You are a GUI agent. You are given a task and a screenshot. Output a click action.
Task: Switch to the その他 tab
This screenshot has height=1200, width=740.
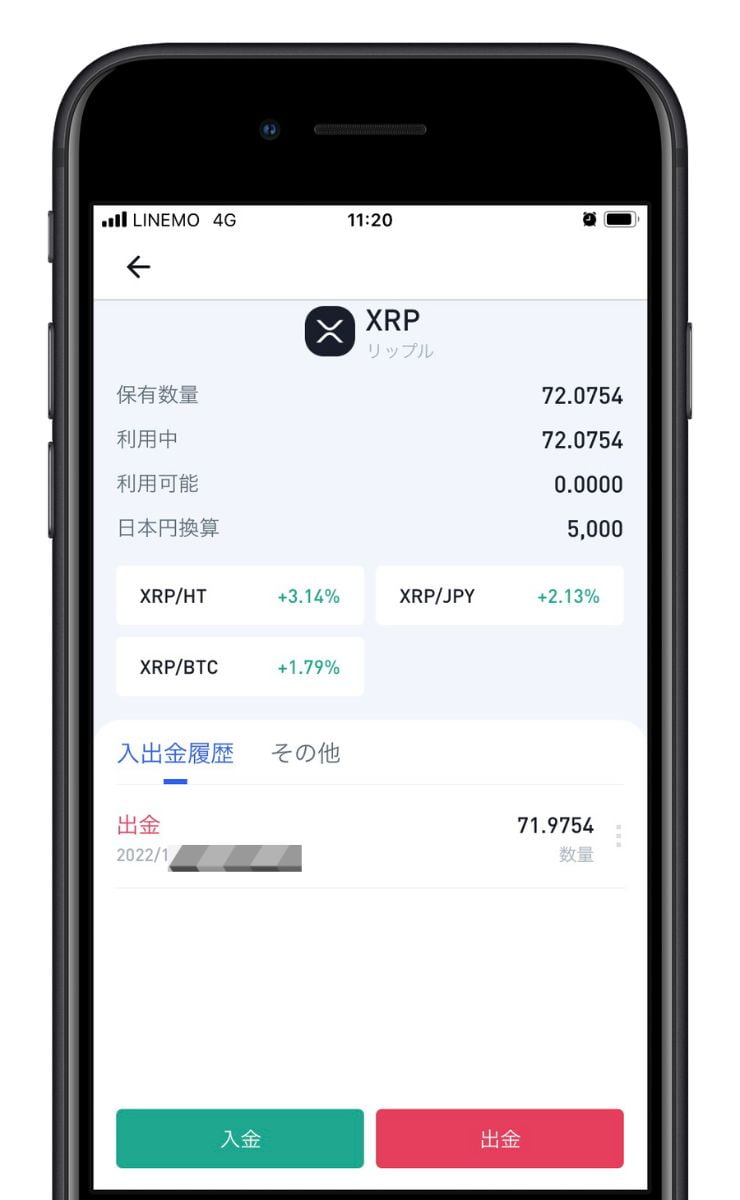[x=305, y=753]
